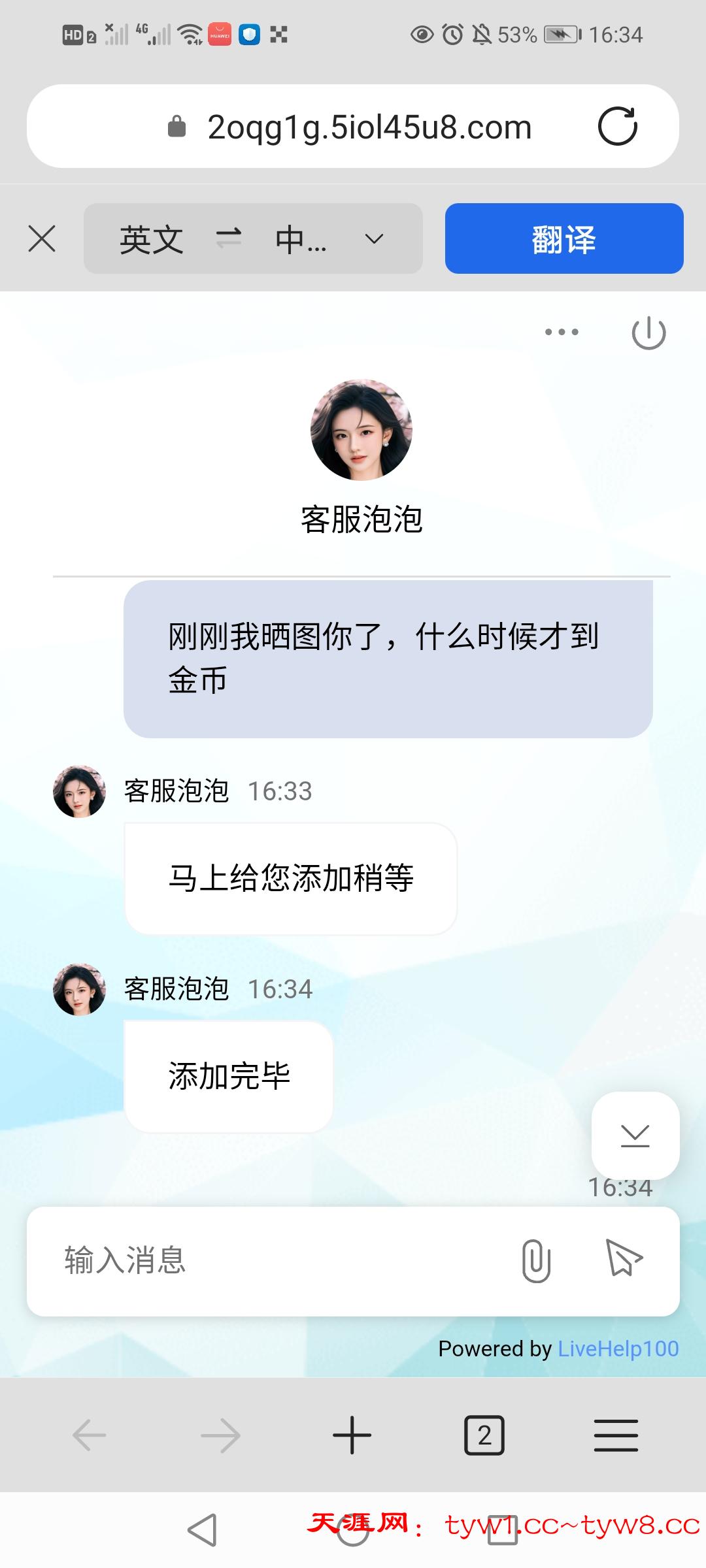Tap the blue 翻译 translate button
Viewport: 706px width, 1568px height.
tap(563, 238)
